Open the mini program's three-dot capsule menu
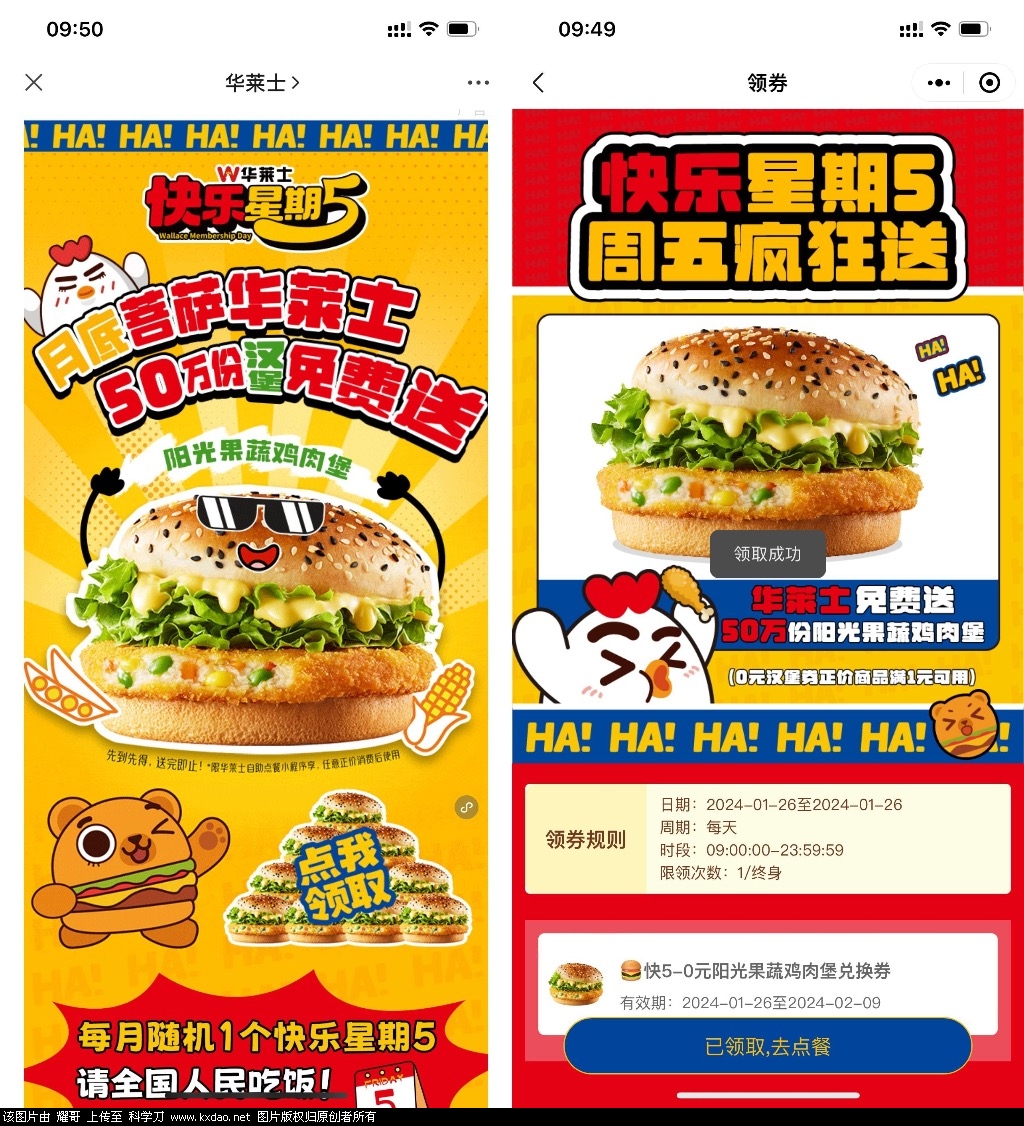Image resolution: width=1024 pixels, height=1126 pixels. coord(938,83)
